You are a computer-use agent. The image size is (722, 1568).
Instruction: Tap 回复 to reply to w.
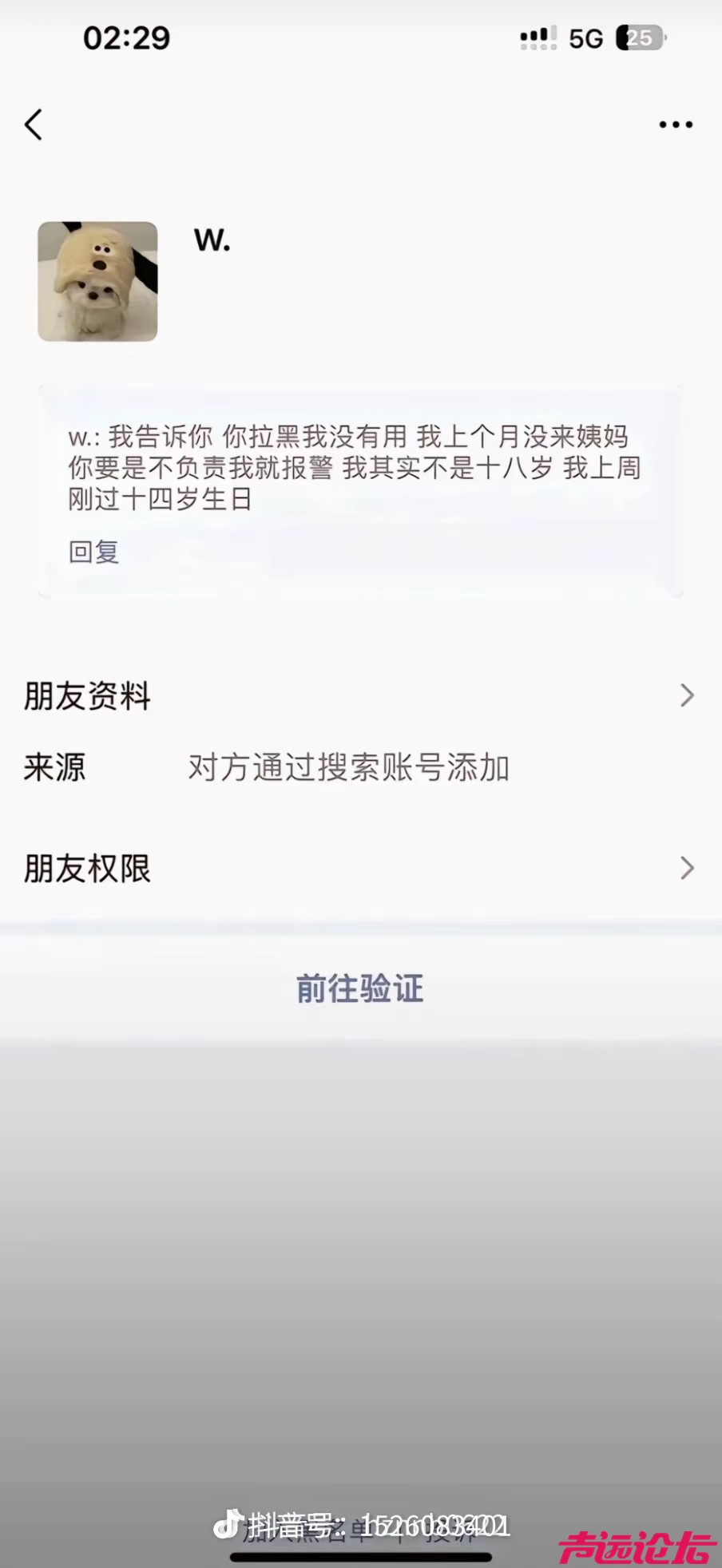pos(94,552)
